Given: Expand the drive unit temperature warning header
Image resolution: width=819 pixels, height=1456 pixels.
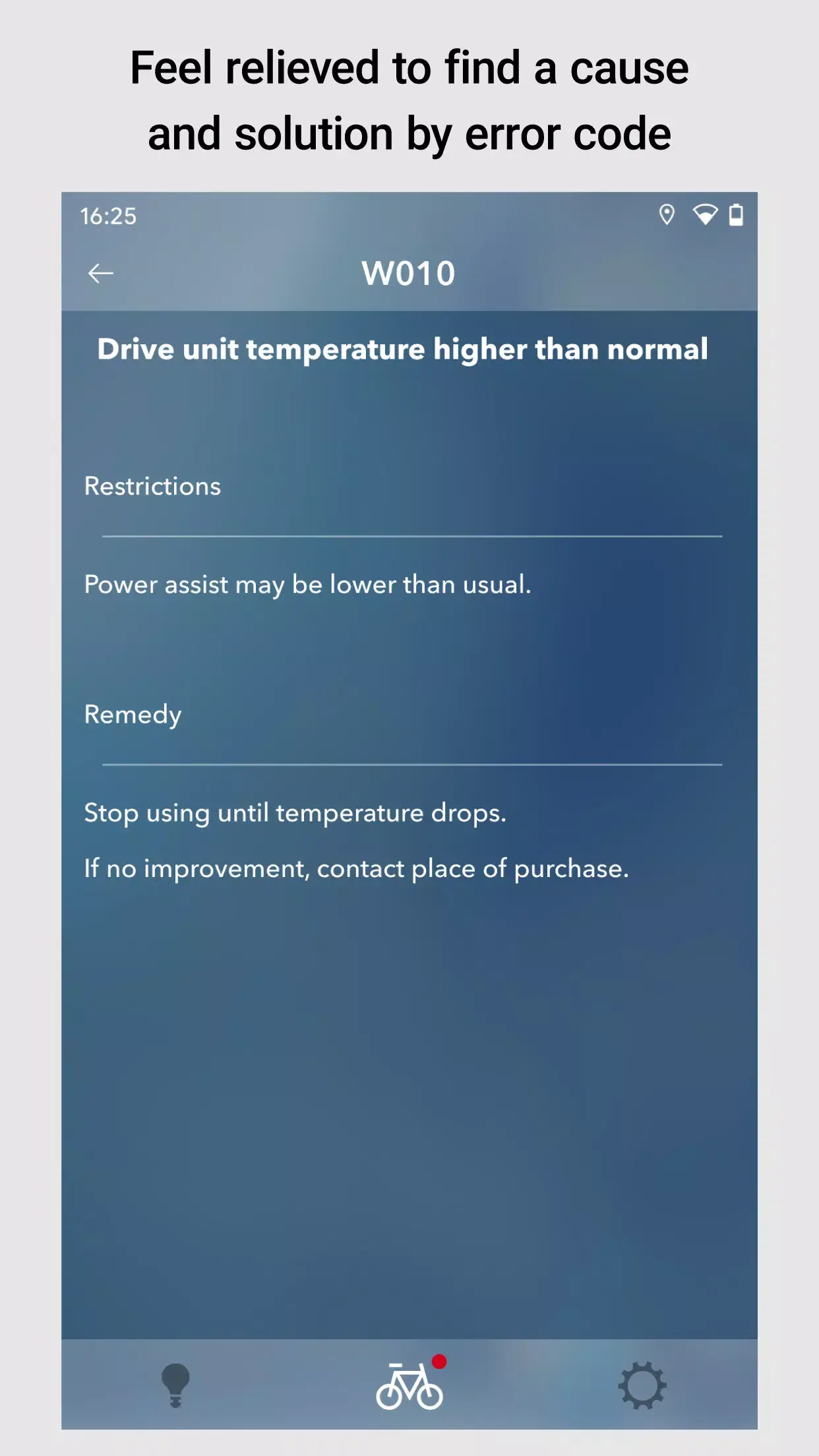Looking at the screenshot, I should 404,349.
